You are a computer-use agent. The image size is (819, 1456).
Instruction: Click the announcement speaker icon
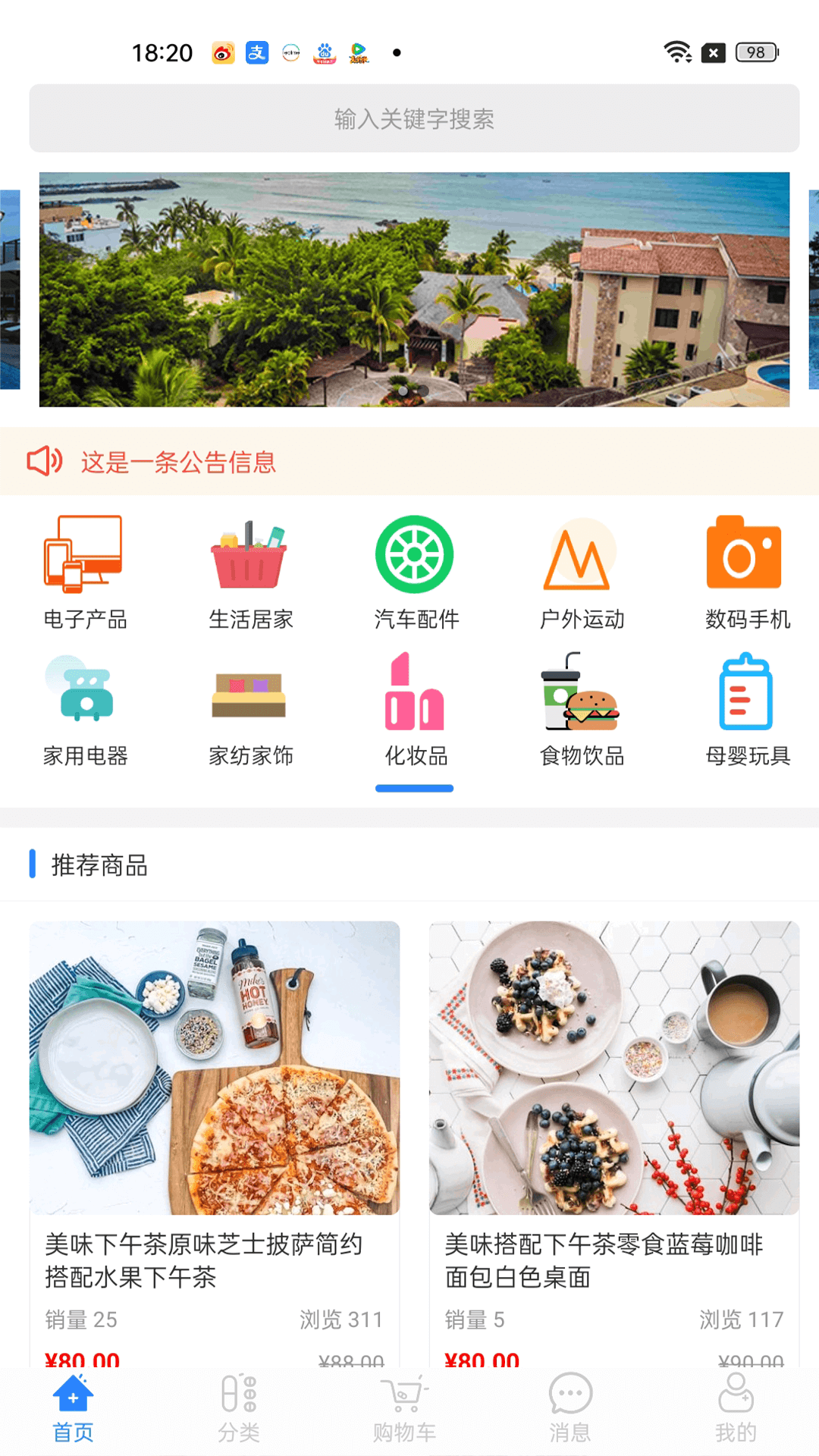point(44,461)
